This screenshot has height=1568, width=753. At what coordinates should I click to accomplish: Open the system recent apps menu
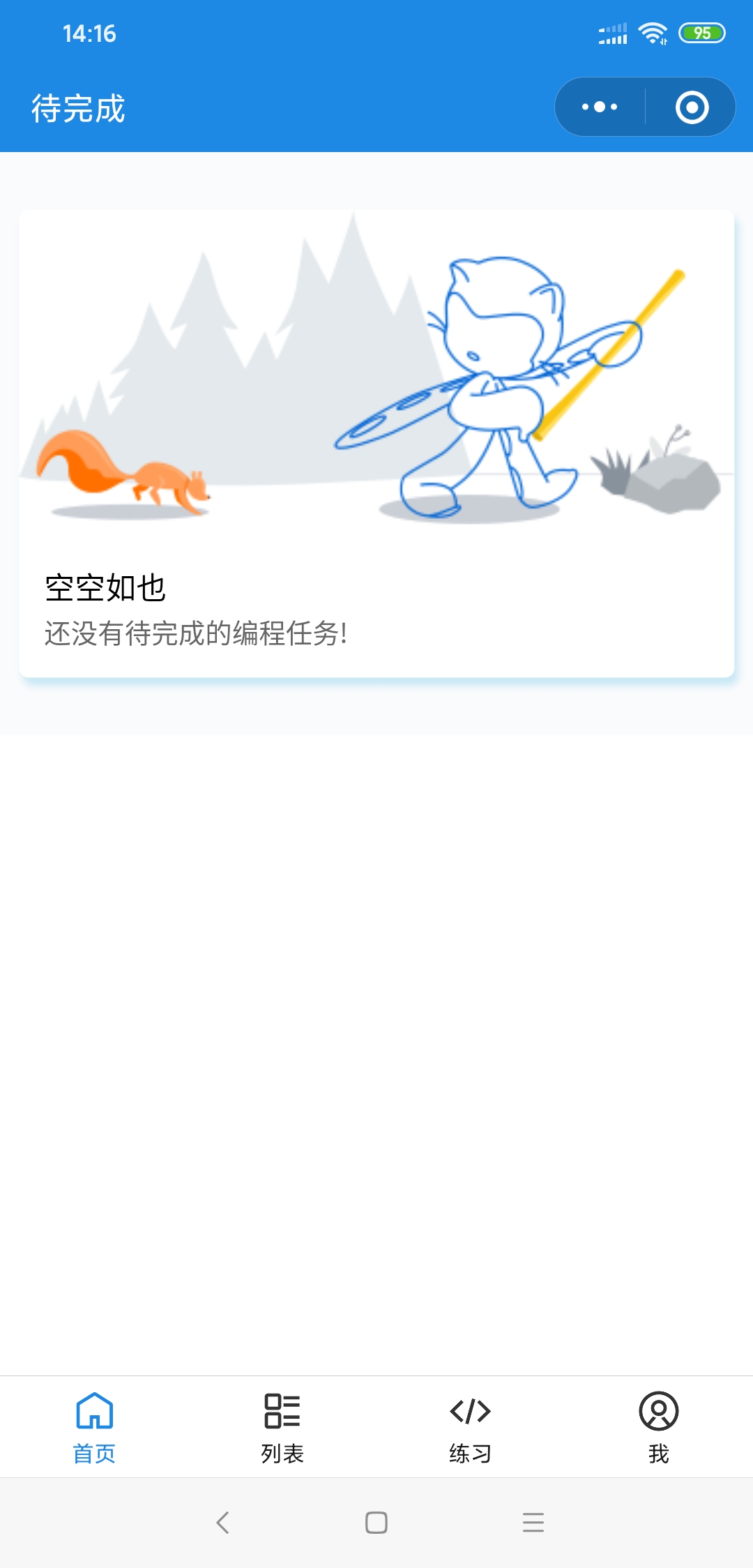pos(533,1523)
